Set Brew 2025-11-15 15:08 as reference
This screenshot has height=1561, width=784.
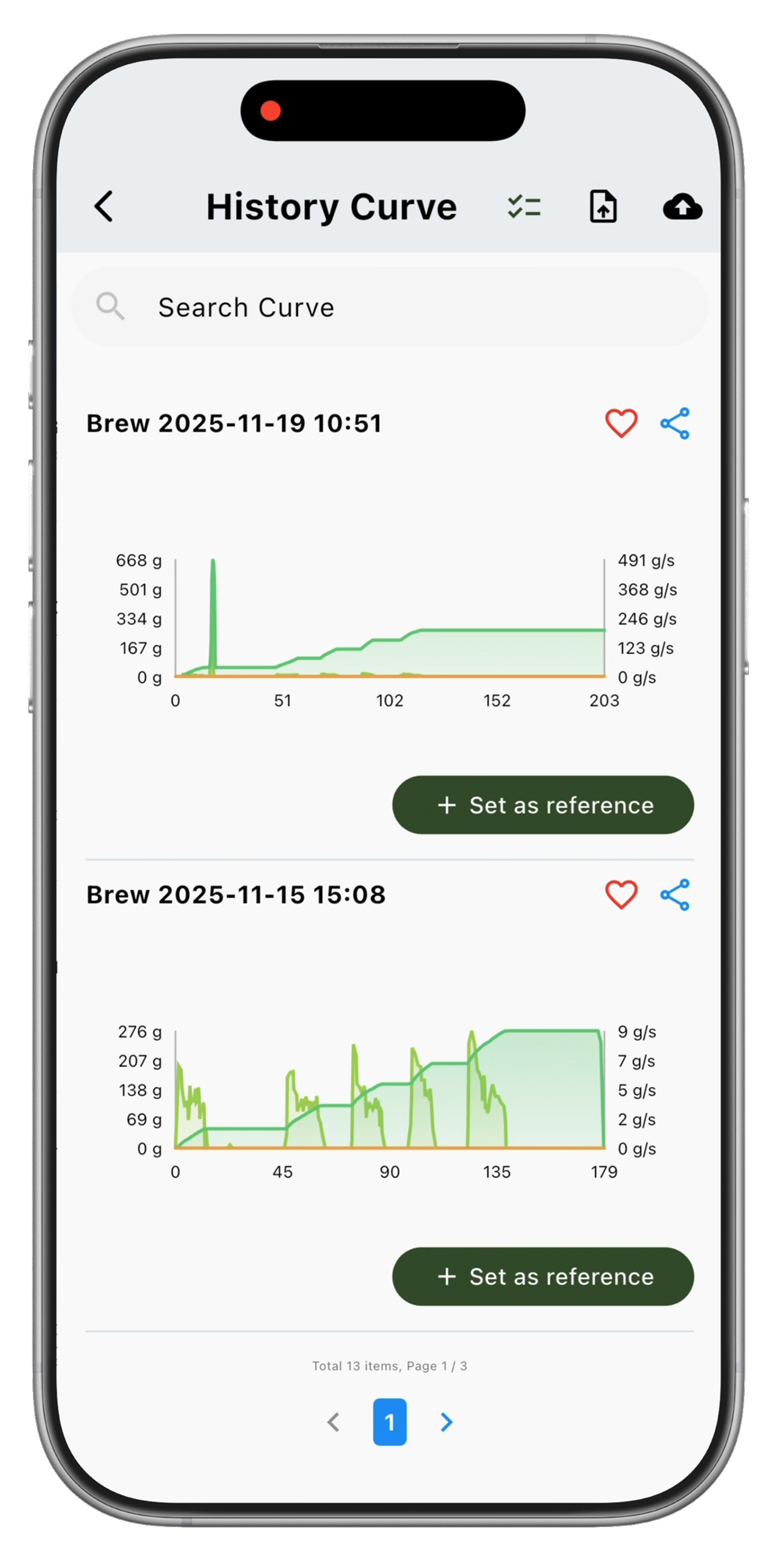(x=543, y=1276)
